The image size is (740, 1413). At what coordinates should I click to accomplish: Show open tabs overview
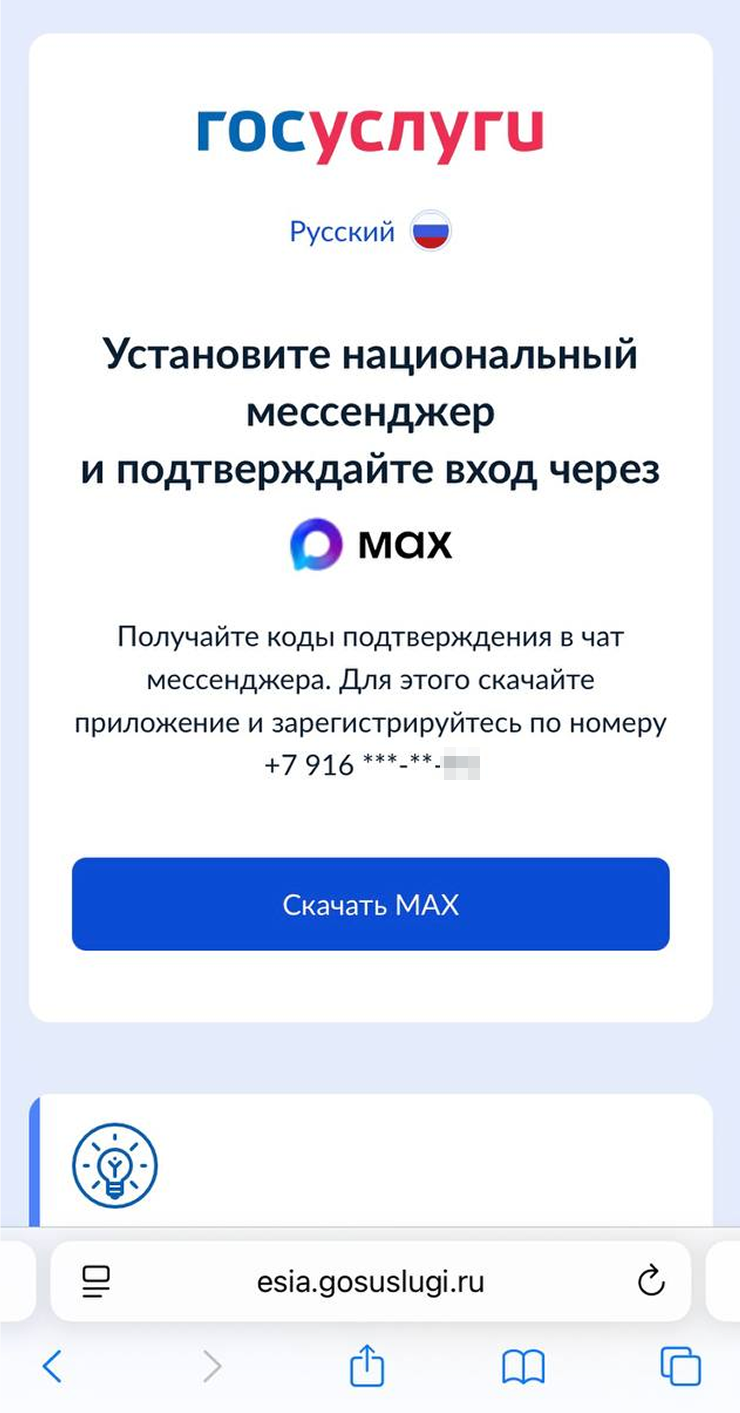tap(680, 1365)
